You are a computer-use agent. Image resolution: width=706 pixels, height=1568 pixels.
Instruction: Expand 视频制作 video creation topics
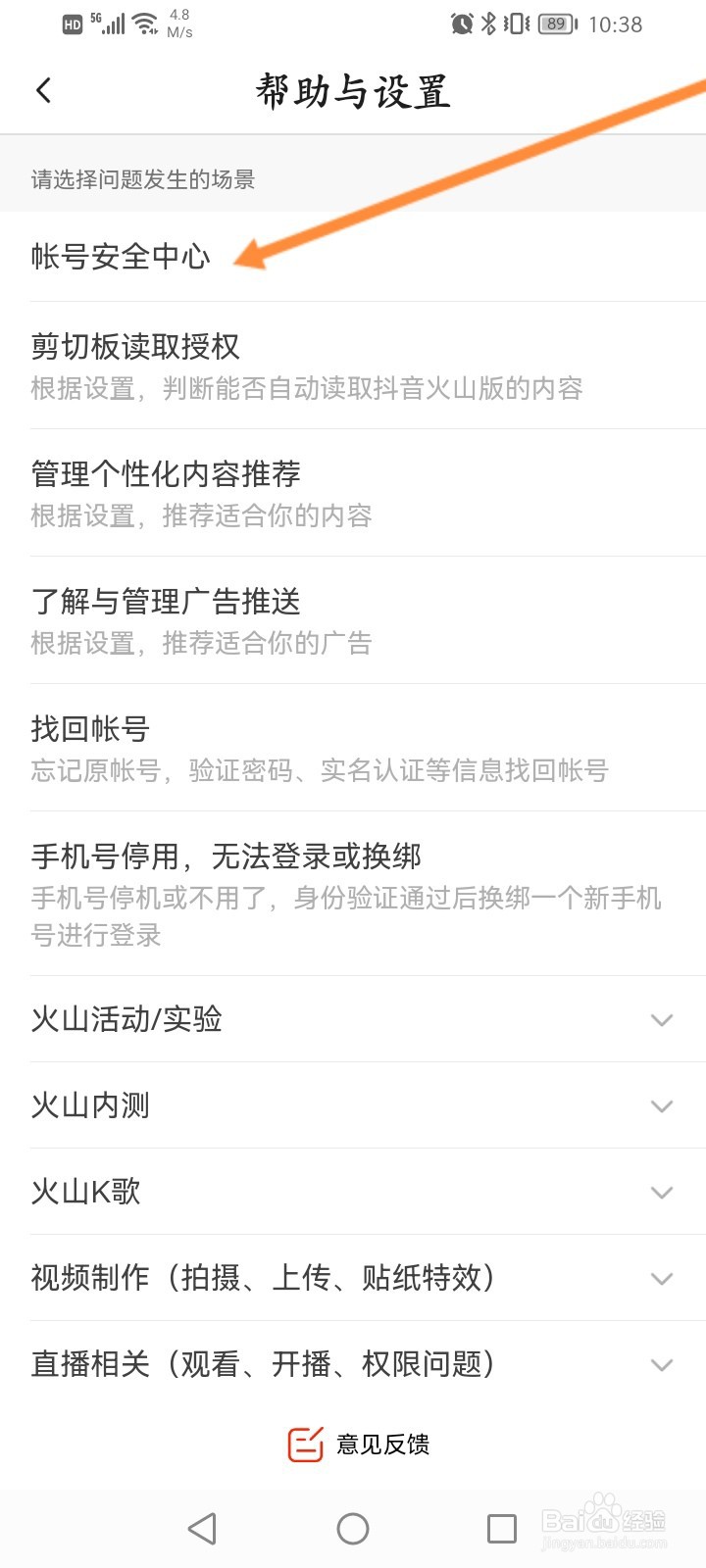coord(353,1278)
